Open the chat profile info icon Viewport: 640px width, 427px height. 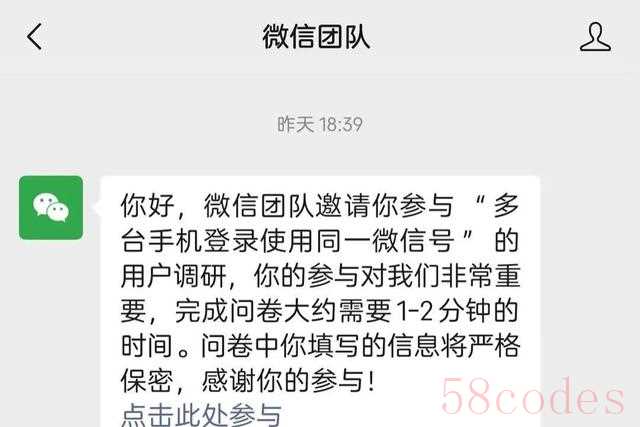pyautogui.click(x=595, y=37)
